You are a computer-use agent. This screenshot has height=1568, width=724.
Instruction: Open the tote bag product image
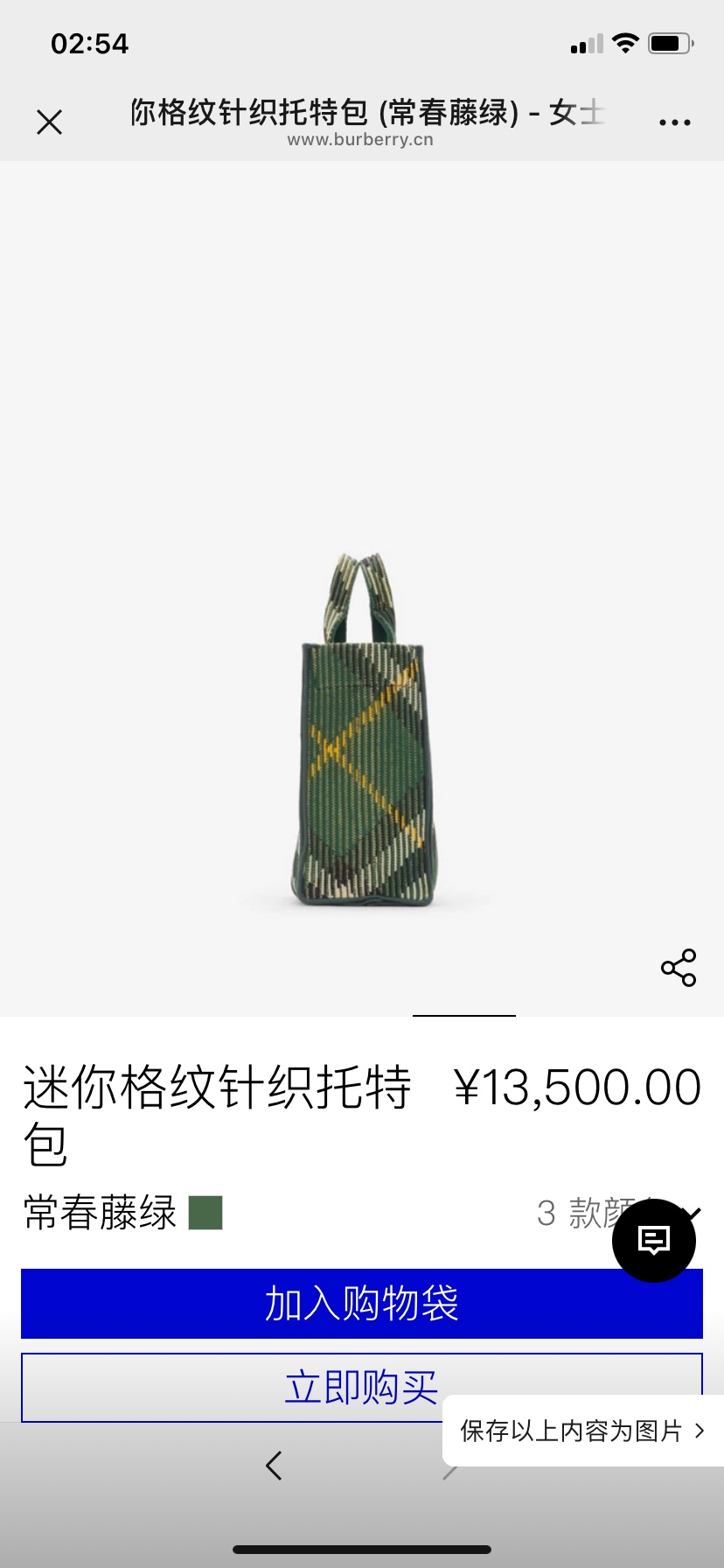coord(362,730)
